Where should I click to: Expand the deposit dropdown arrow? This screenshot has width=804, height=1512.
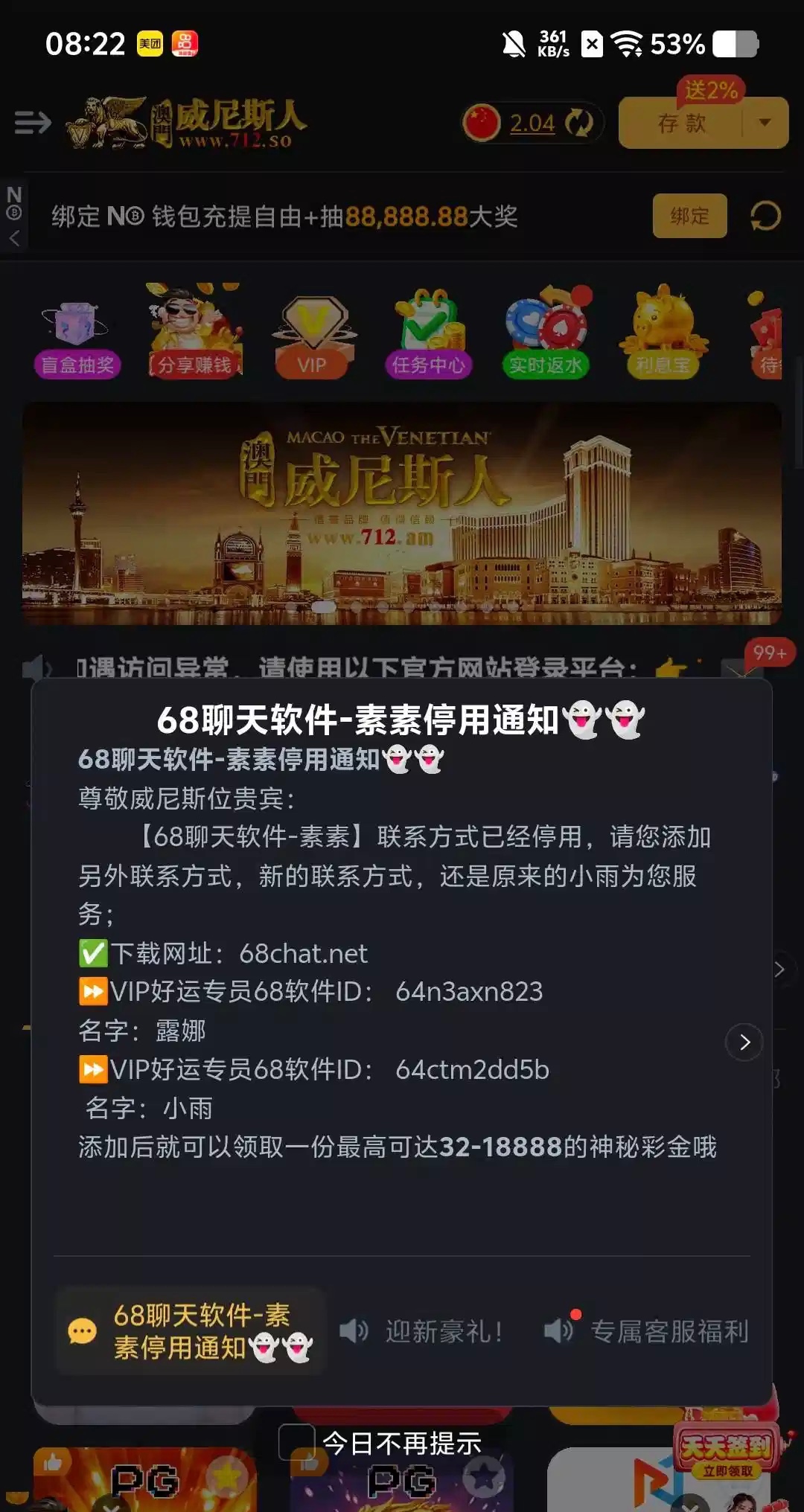765,123
